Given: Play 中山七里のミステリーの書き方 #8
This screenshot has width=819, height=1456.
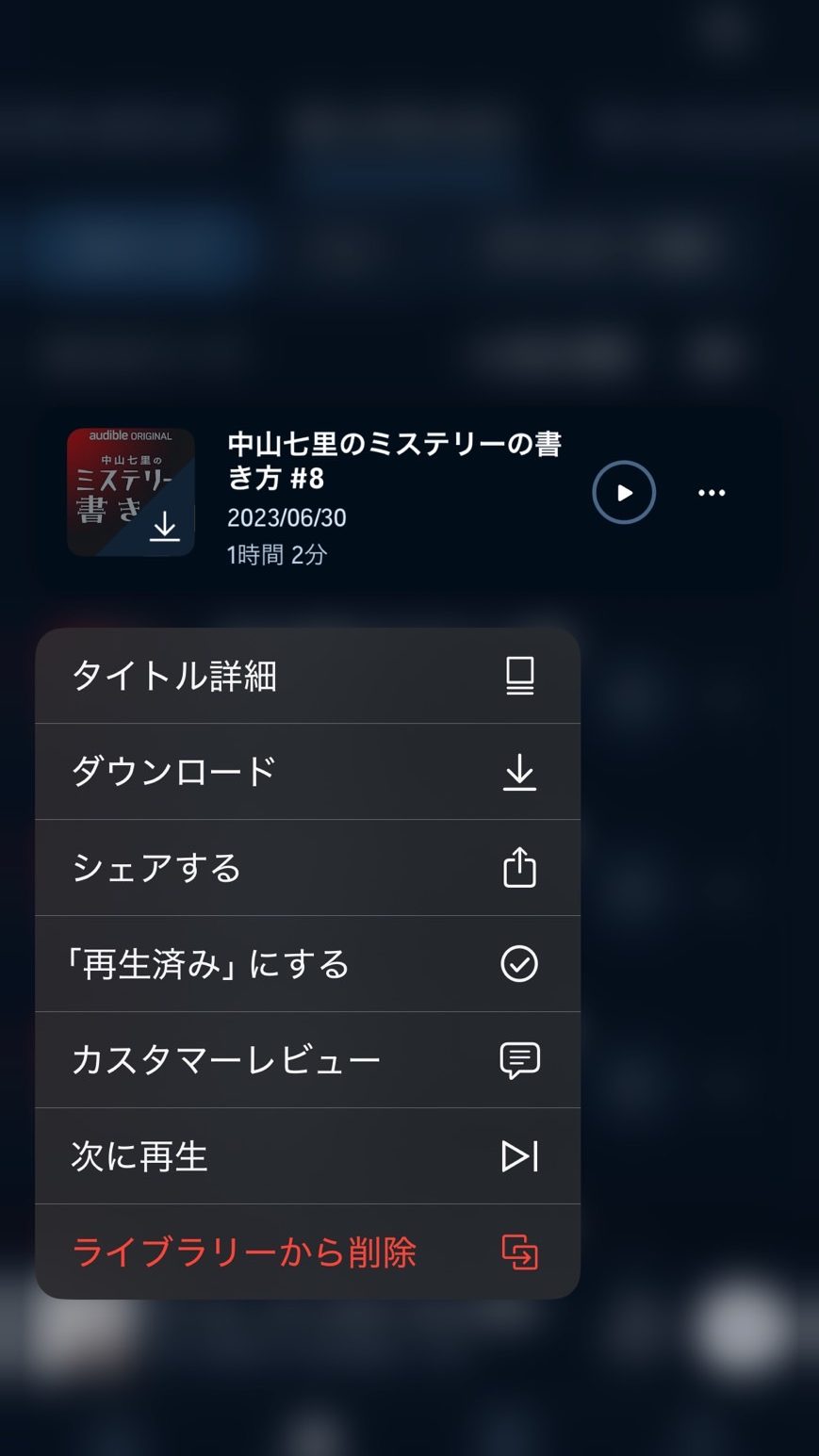Looking at the screenshot, I should coord(623,492).
